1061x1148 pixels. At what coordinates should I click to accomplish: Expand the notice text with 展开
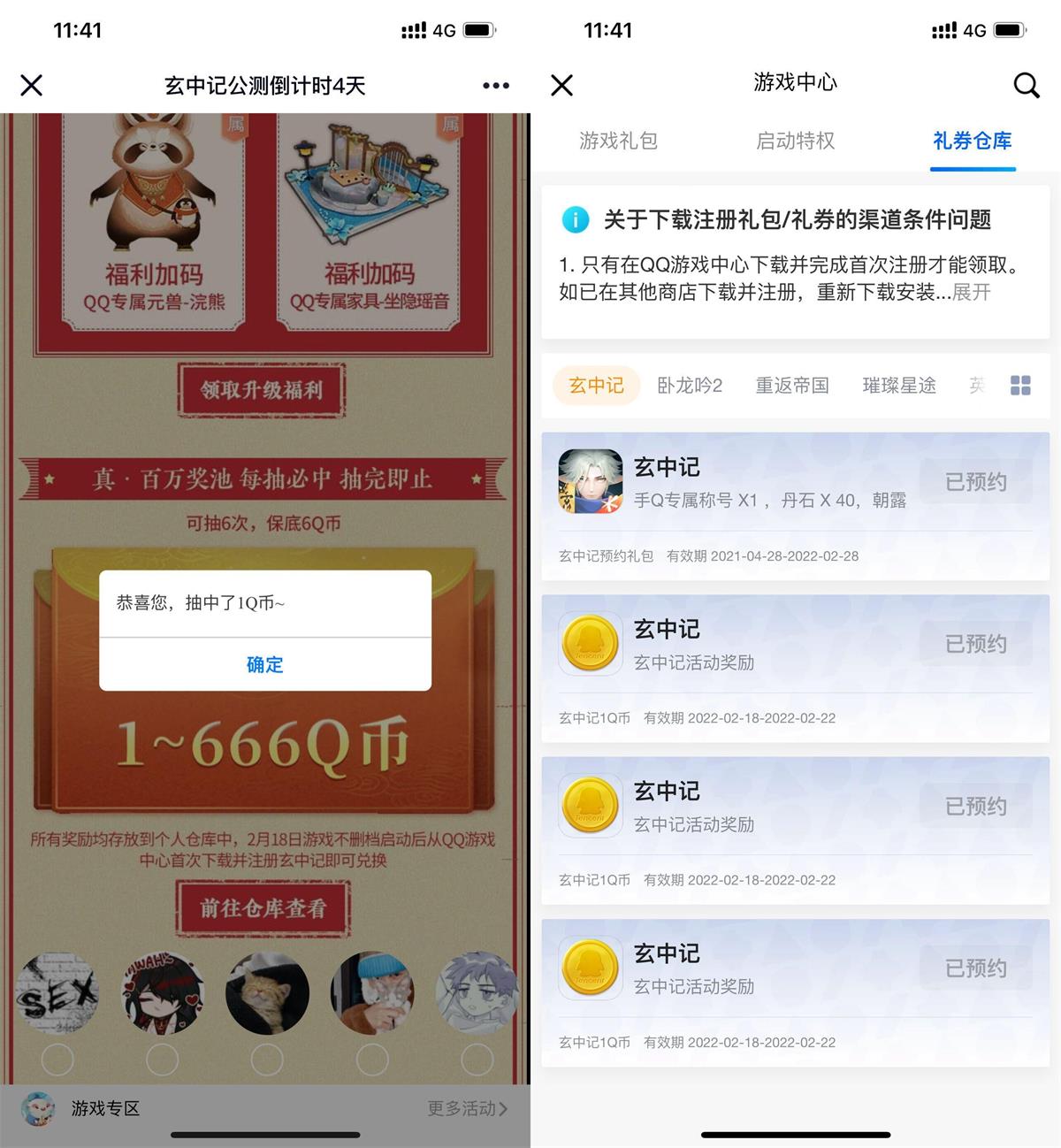[x=971, y=292]
